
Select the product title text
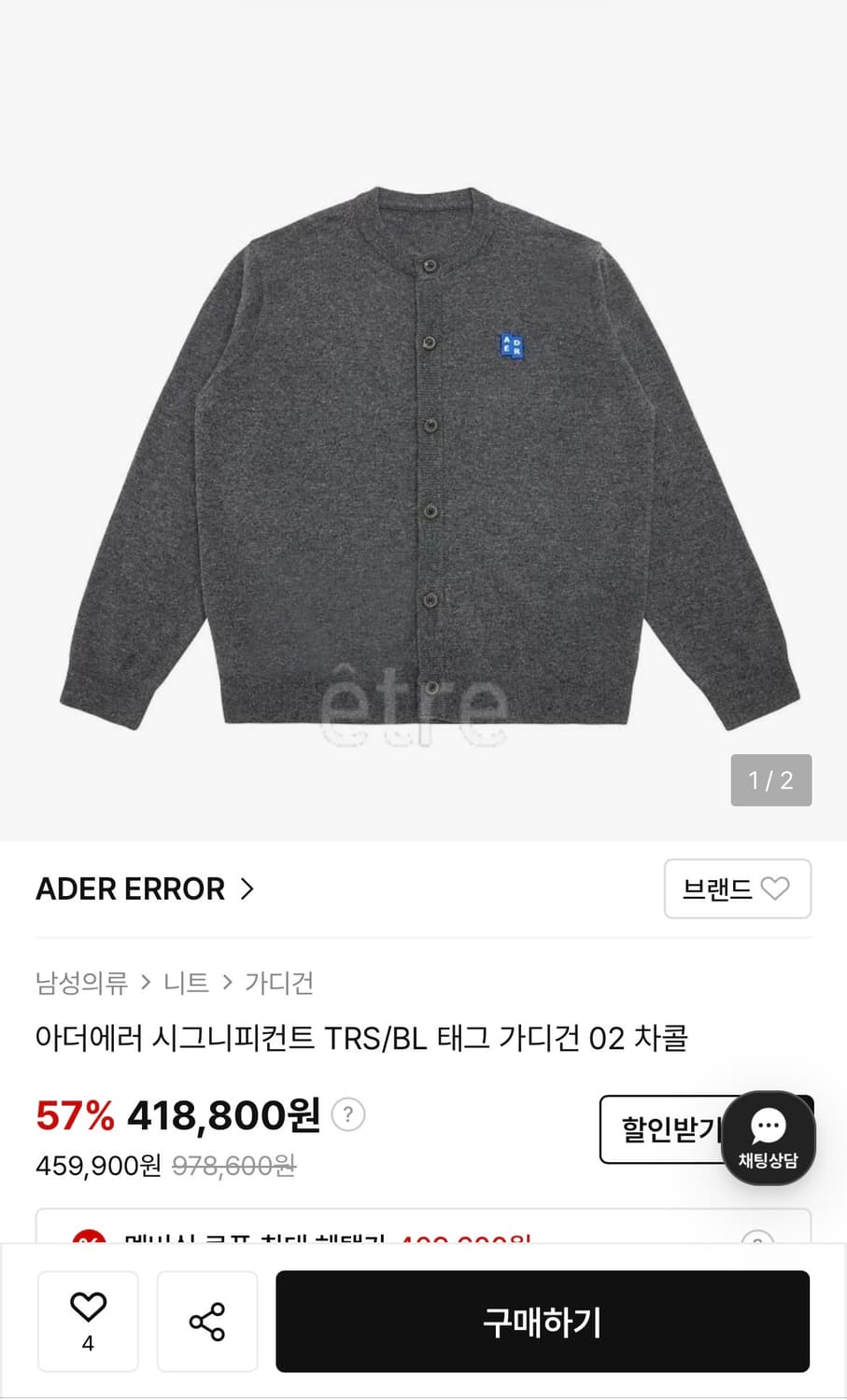tap(362, 1038)
